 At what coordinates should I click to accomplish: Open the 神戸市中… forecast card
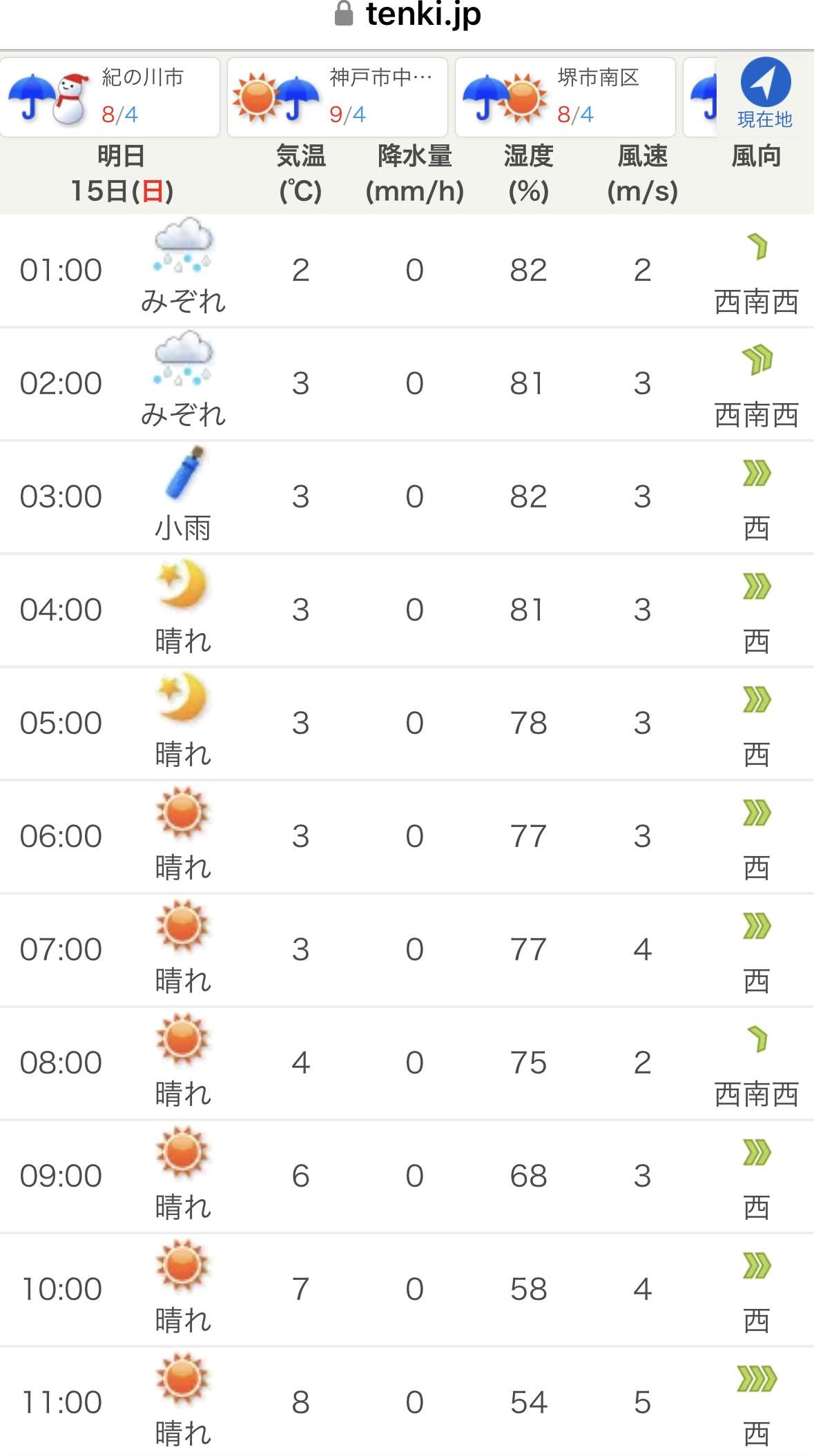(338, 97)
